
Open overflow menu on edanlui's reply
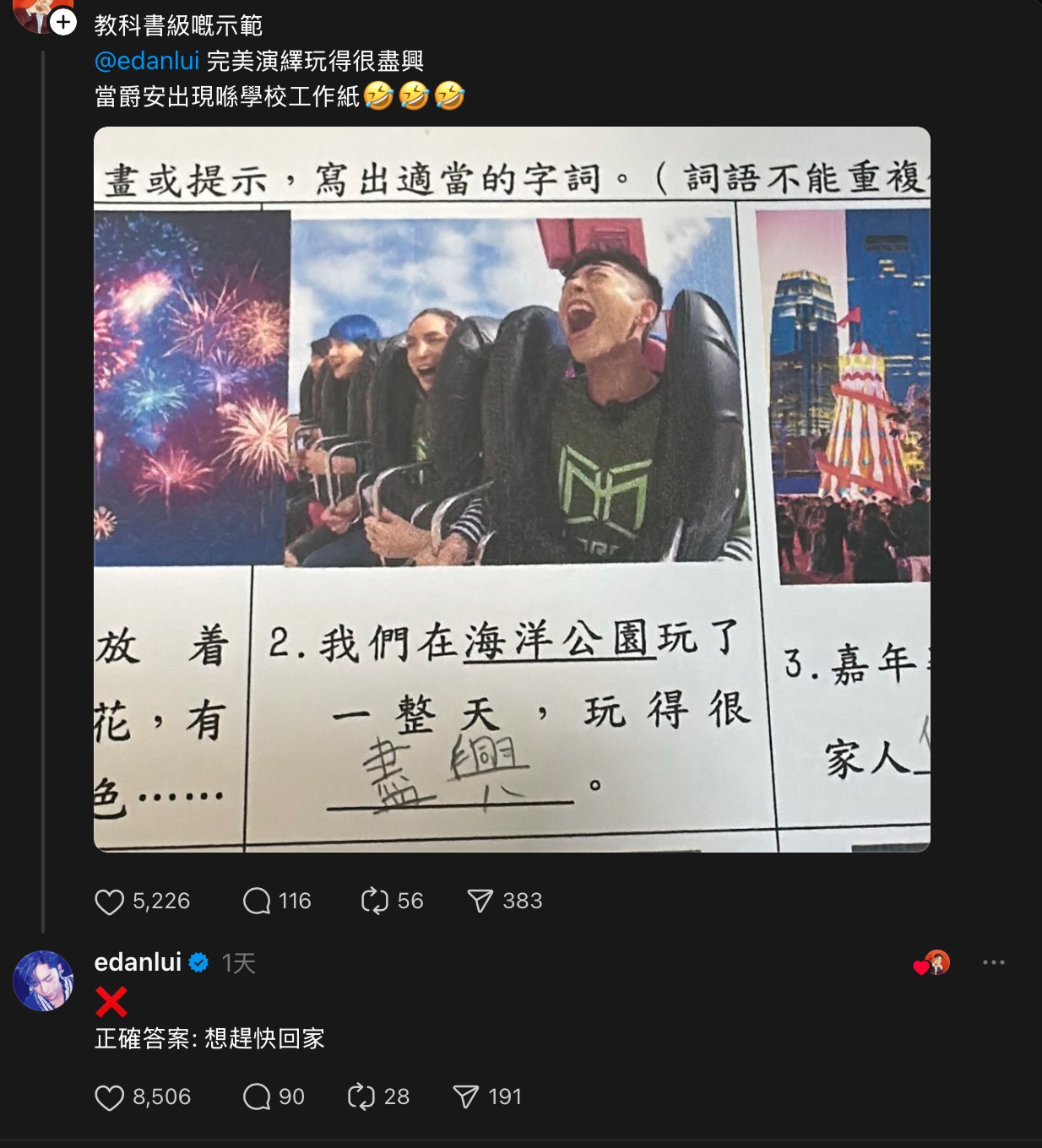tap(994, 962)
